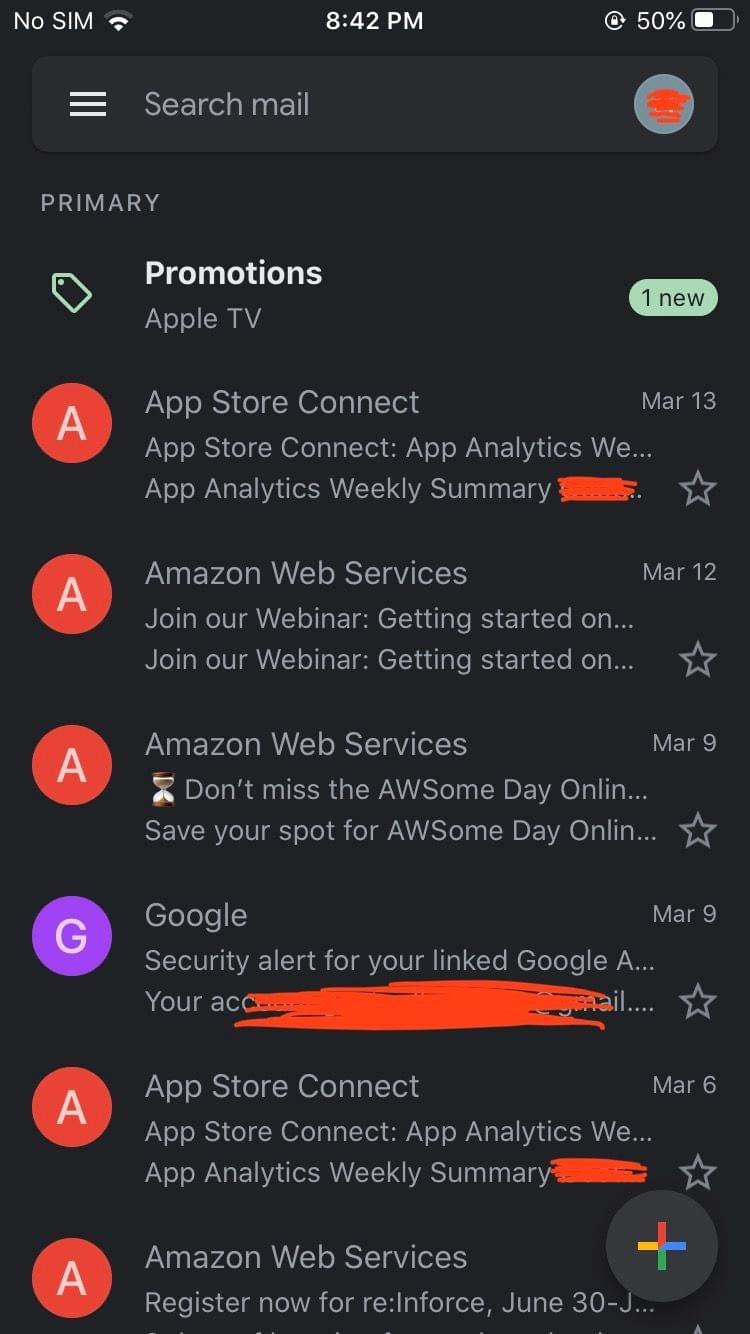Open the hamburger drawer menu
Viewport: 750px width, 1334px height.
pos(88,104)
